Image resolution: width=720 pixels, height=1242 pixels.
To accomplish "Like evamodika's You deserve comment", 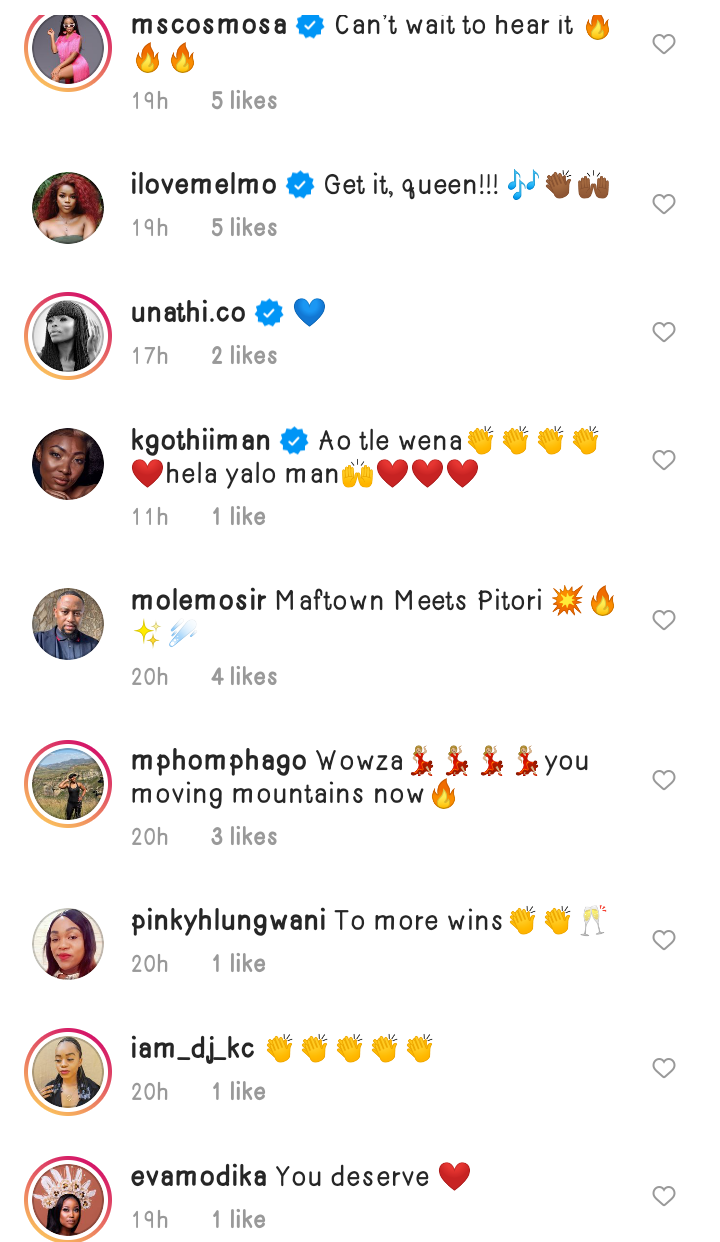I will click(664, 1196).
